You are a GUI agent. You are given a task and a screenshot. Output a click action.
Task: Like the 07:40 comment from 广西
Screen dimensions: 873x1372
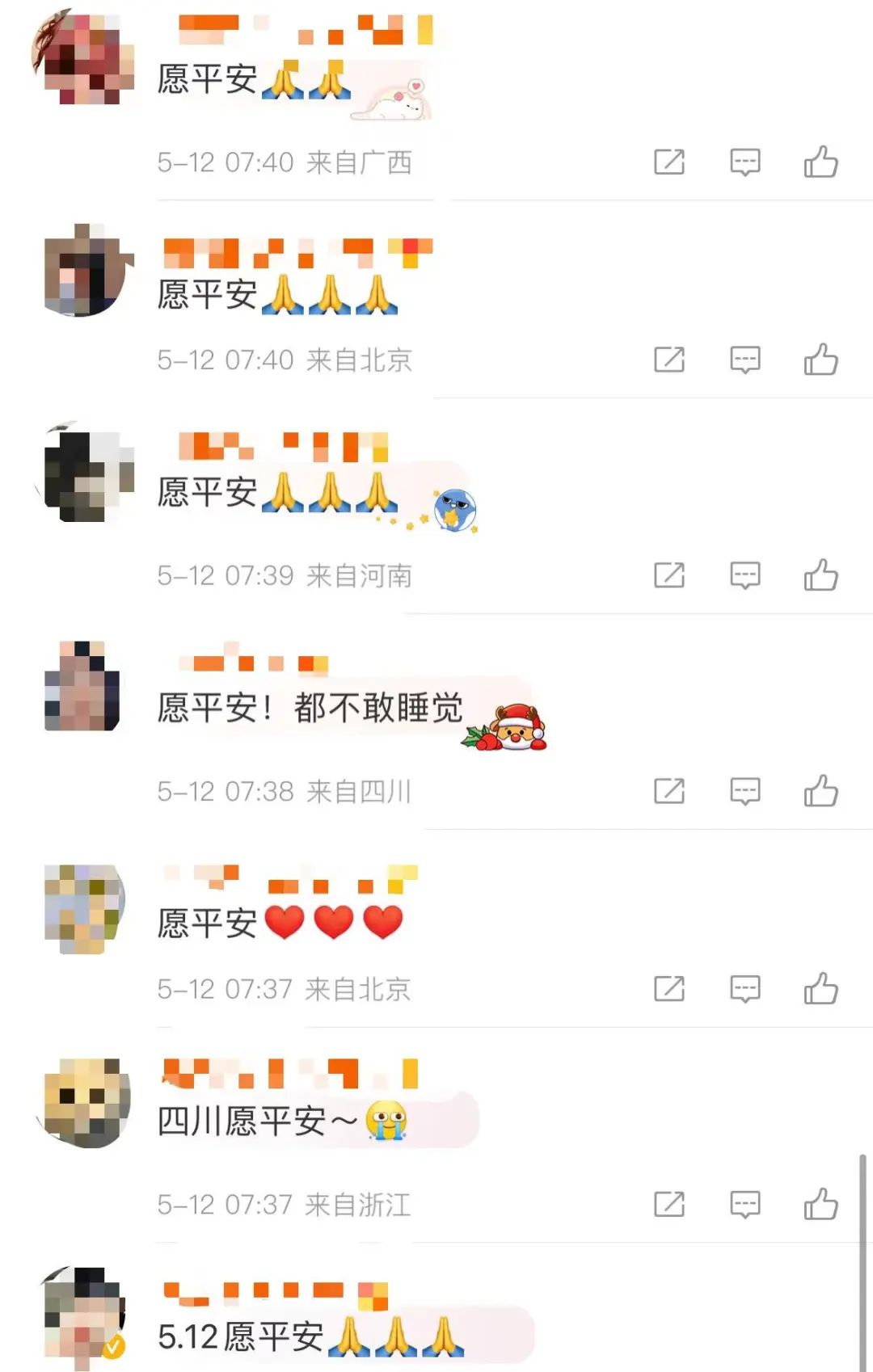point(820,162)
